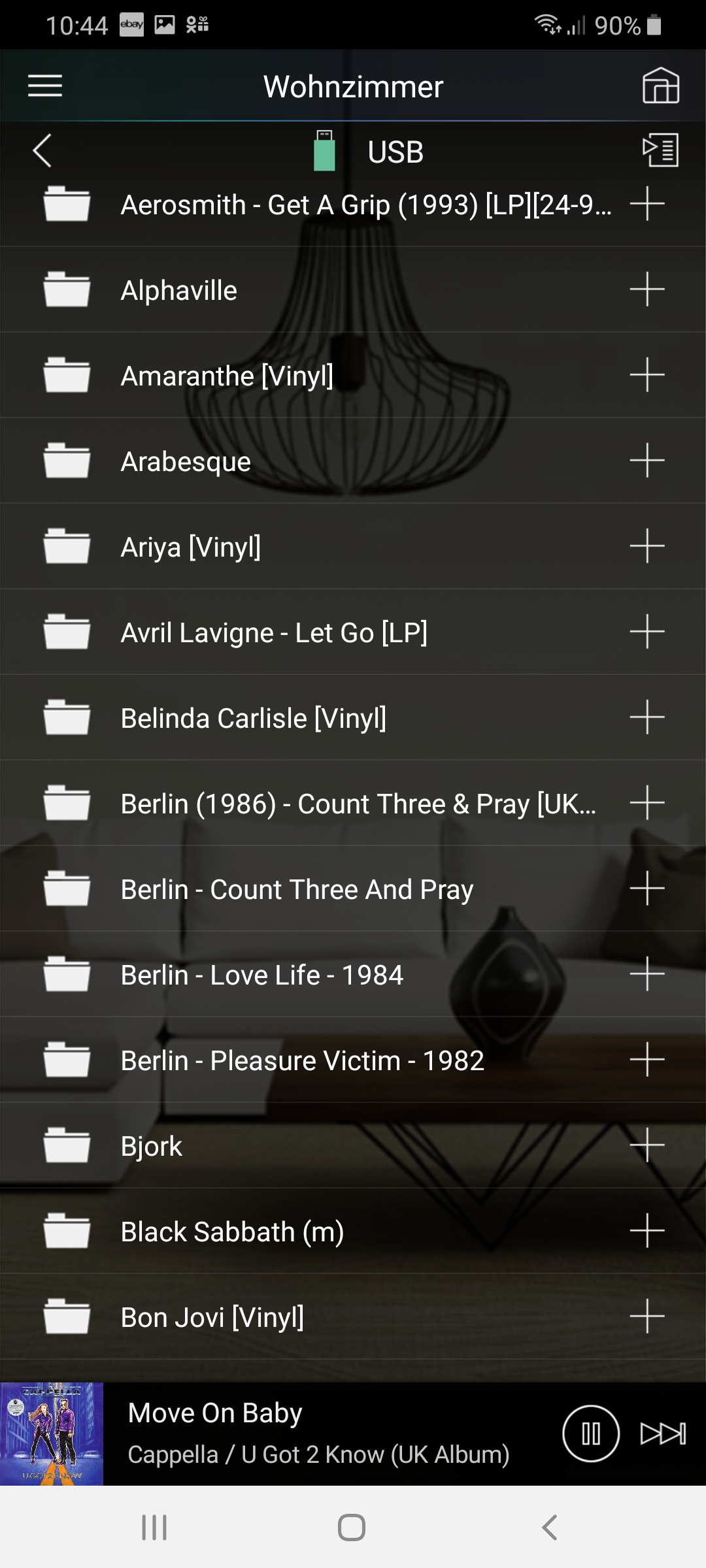The width and height of the screenshot is (706, 1568).
Task: Go back from the USB folder
Action: coord(42,151)
